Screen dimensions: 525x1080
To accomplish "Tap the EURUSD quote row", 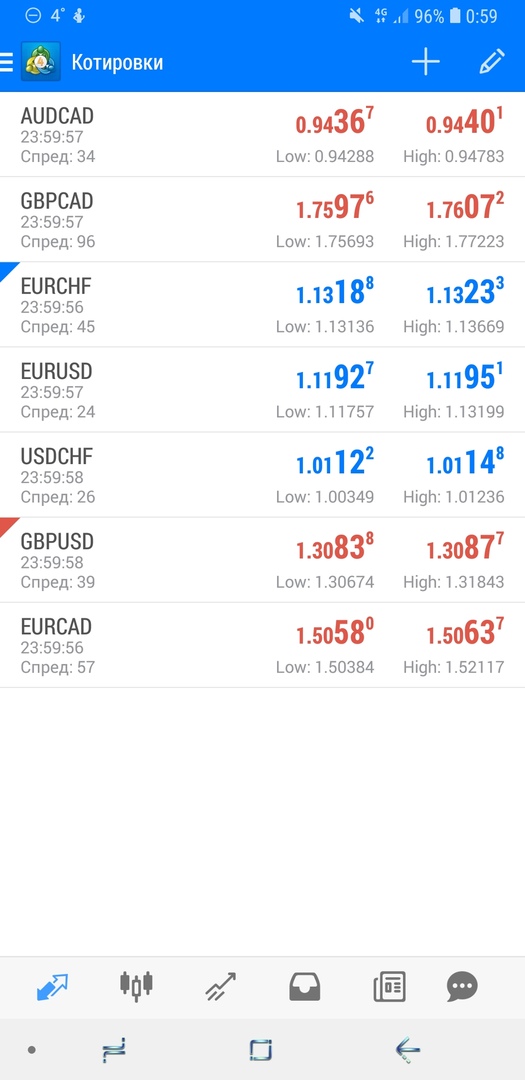I will [262, 391].
